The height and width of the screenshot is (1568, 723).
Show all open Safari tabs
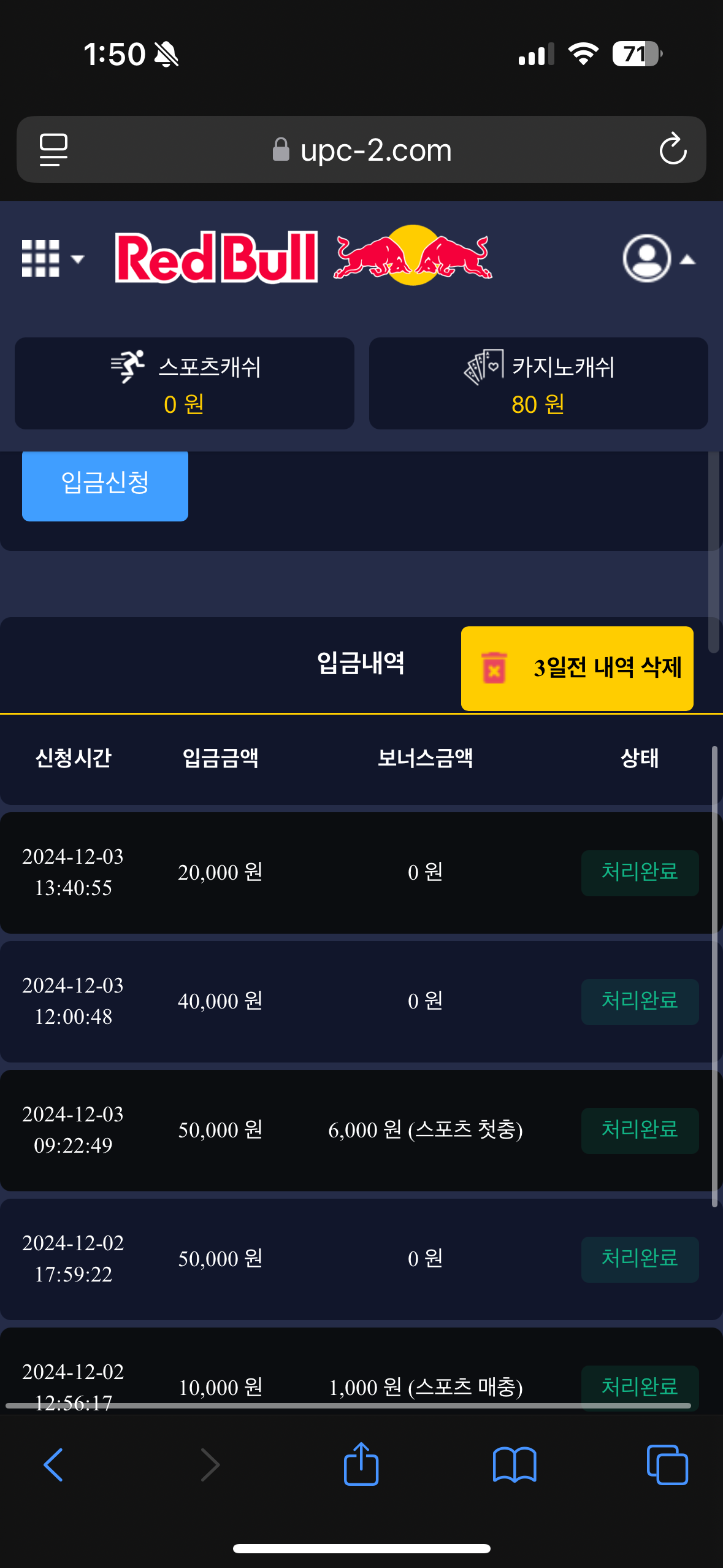667,1465
